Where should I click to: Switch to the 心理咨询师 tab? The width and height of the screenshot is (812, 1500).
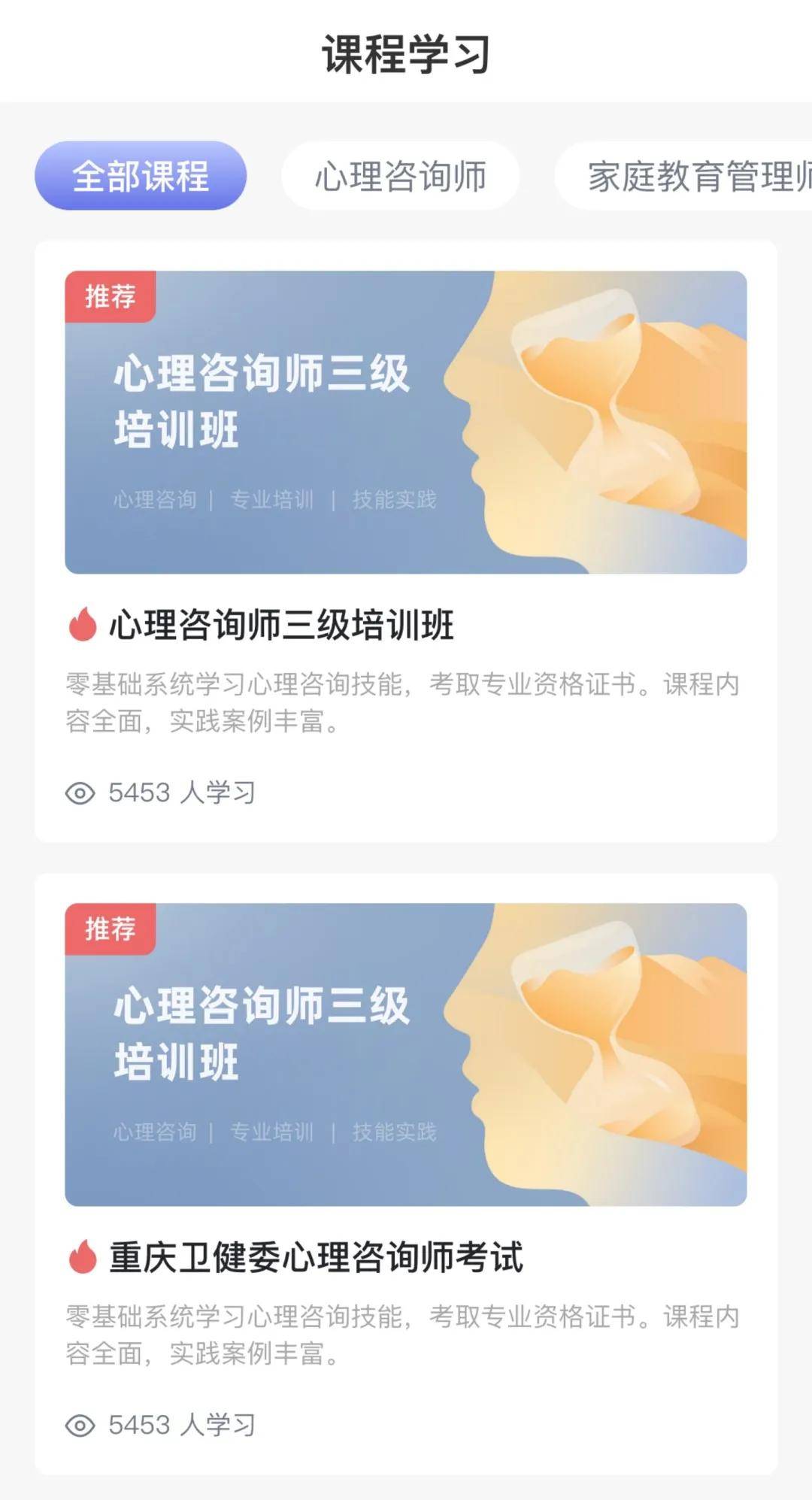(400, 176)
